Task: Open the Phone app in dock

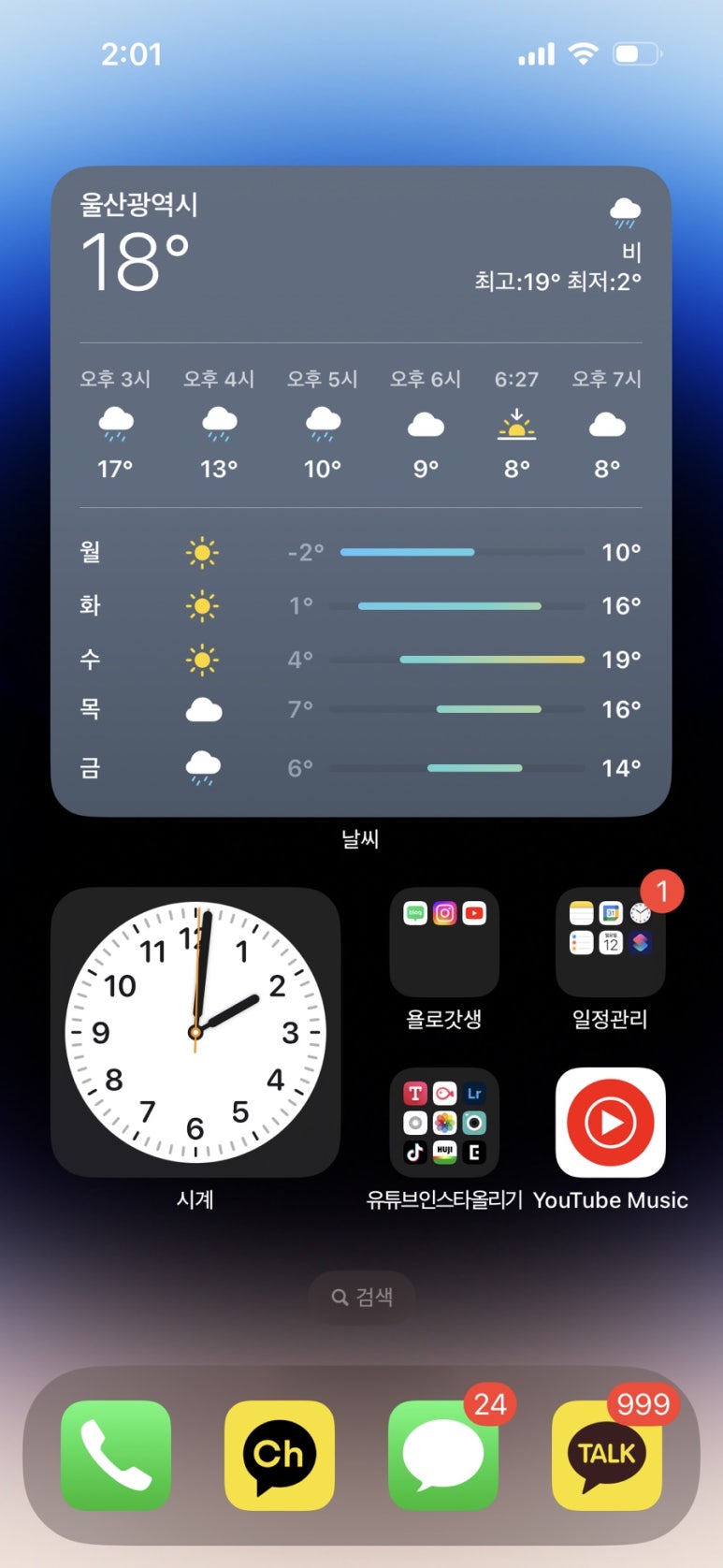Action: pos(116,1455)
